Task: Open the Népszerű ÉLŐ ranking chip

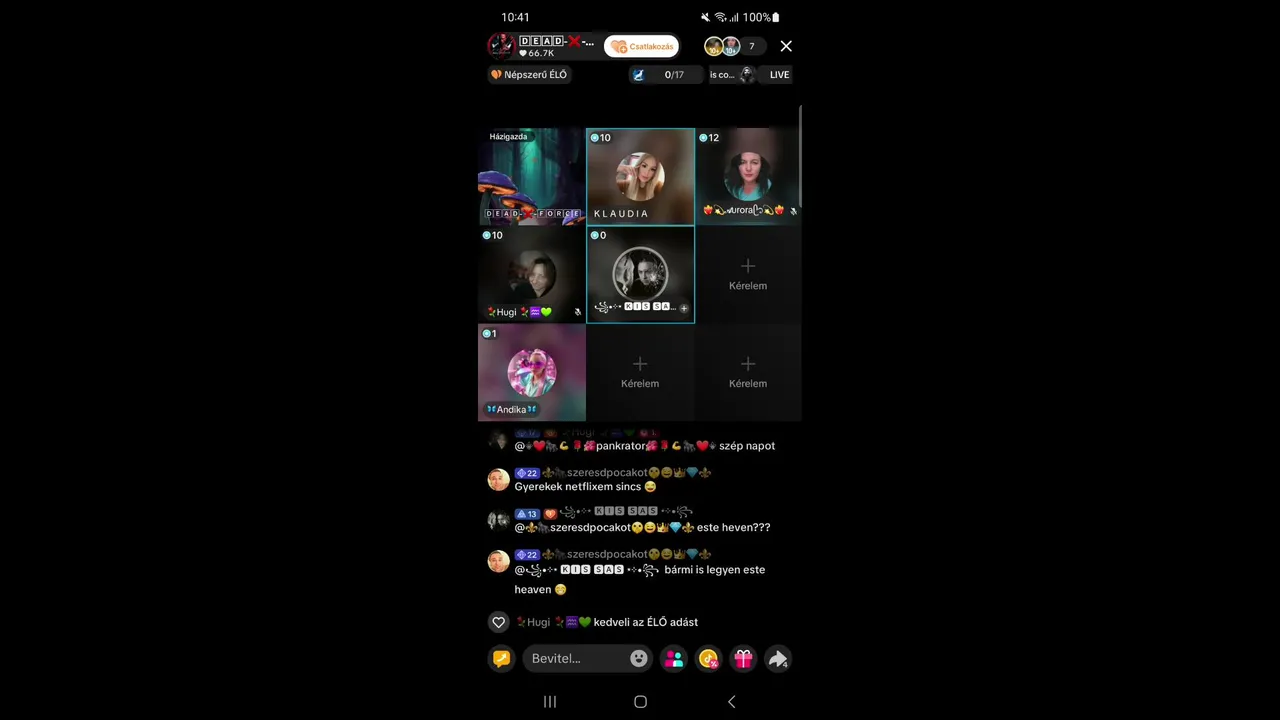Action: point(529,75)
